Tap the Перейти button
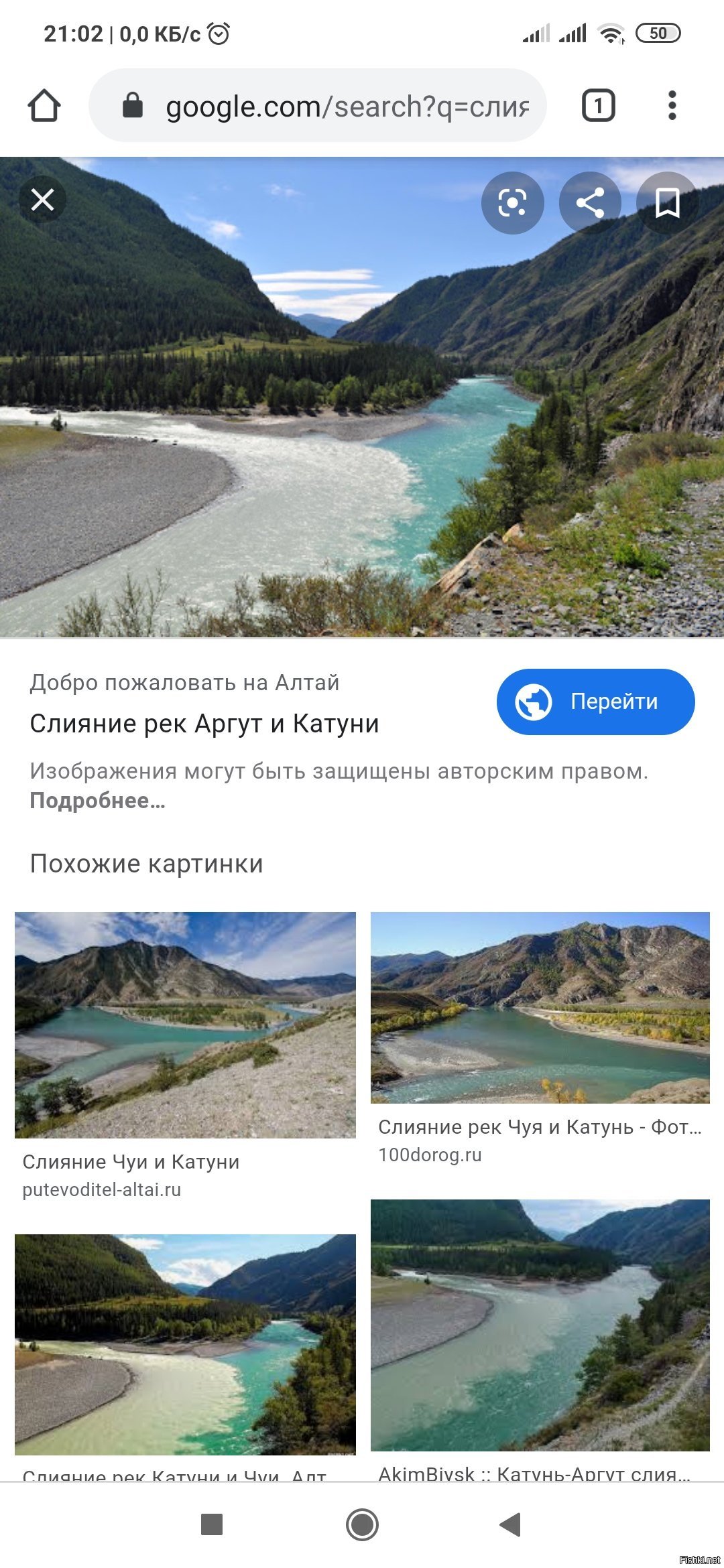The width and height of the screenshot is (724, 1568). (x=595, y=702)
